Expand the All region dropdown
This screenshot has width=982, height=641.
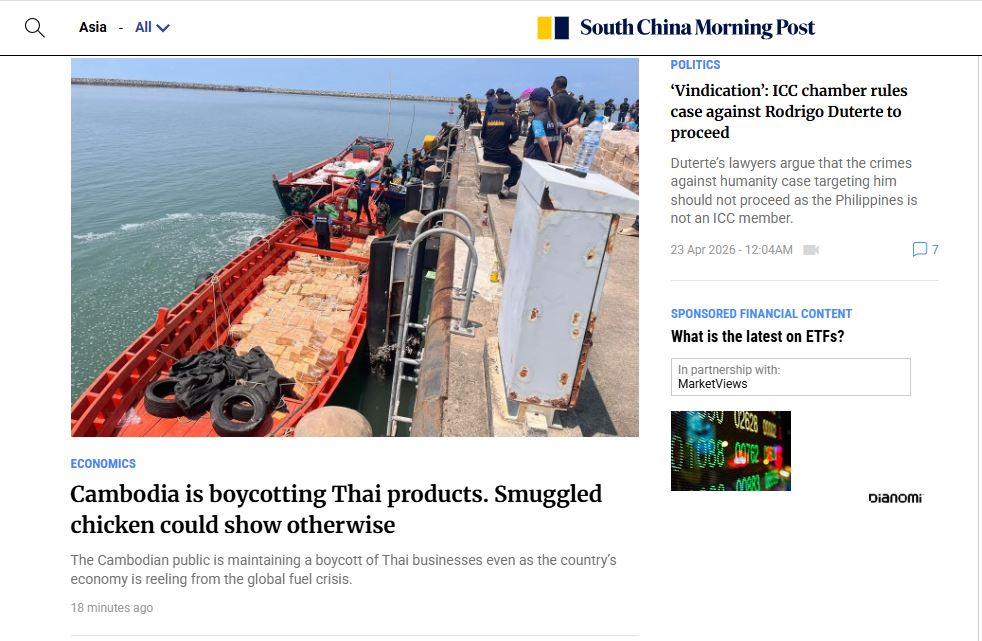tap(153, 28)
